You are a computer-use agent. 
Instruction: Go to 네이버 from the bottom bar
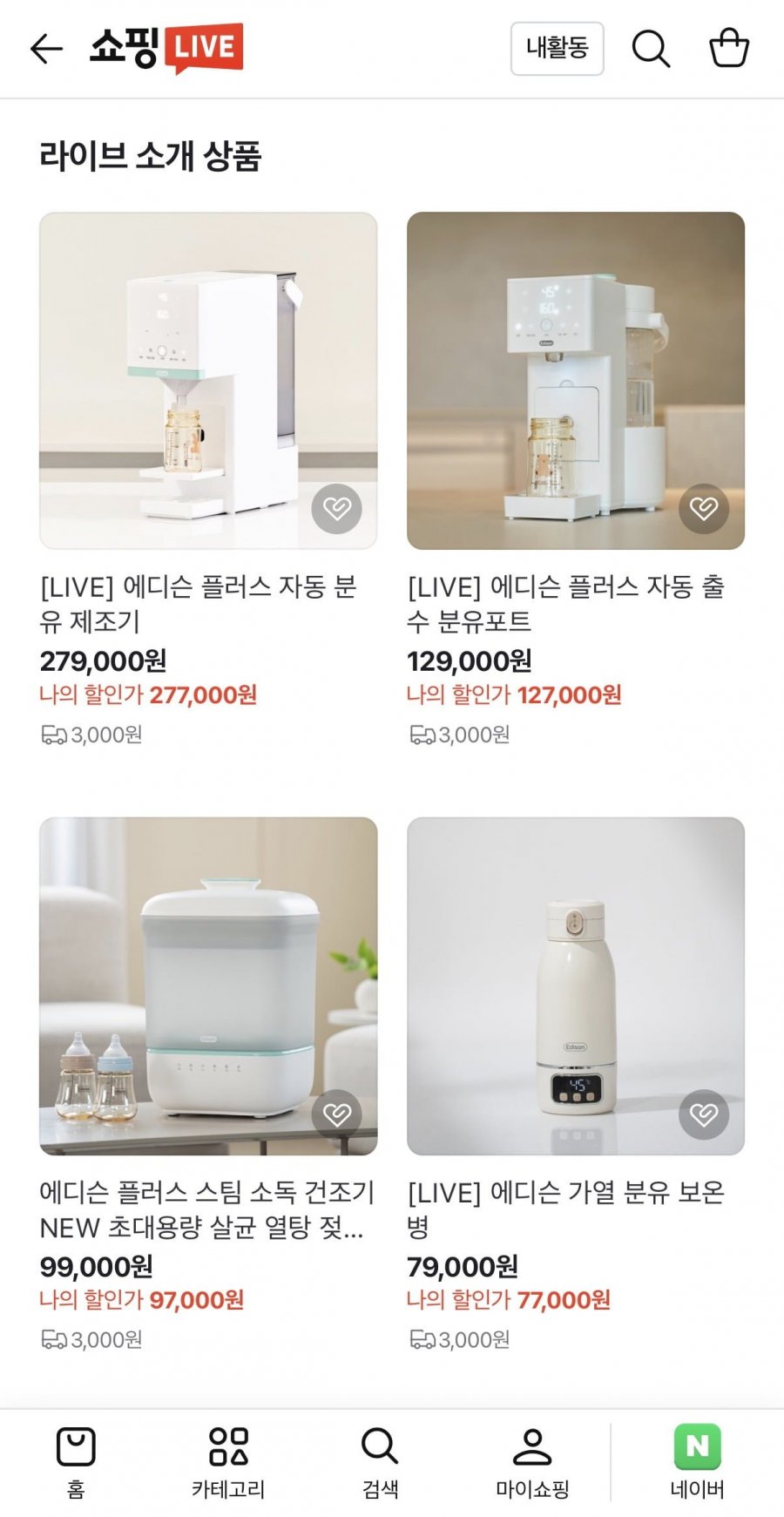click(697, 1462)
